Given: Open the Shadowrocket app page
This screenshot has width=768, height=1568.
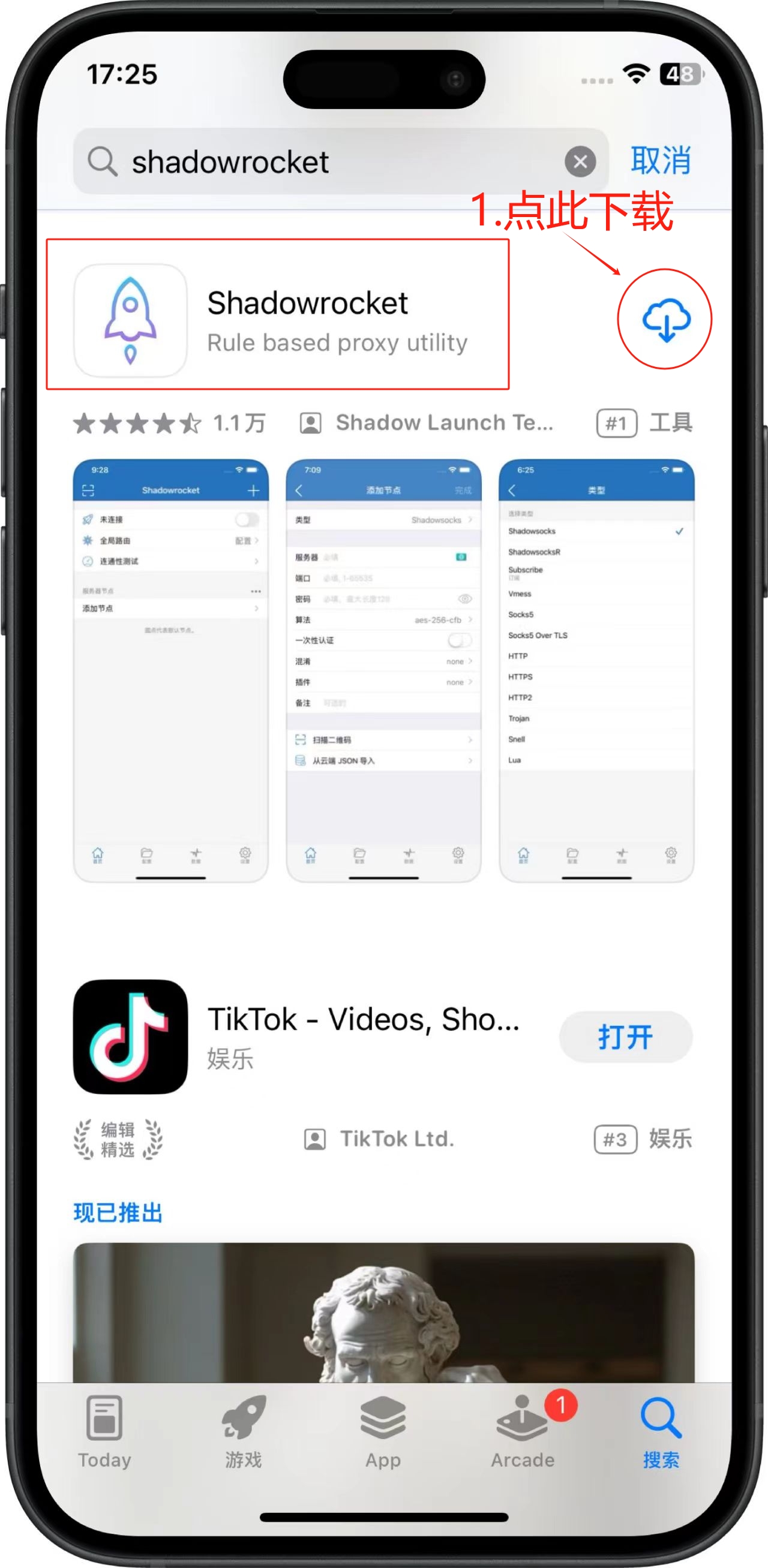Looking at the screenshot, I should [x=307, y=315].
